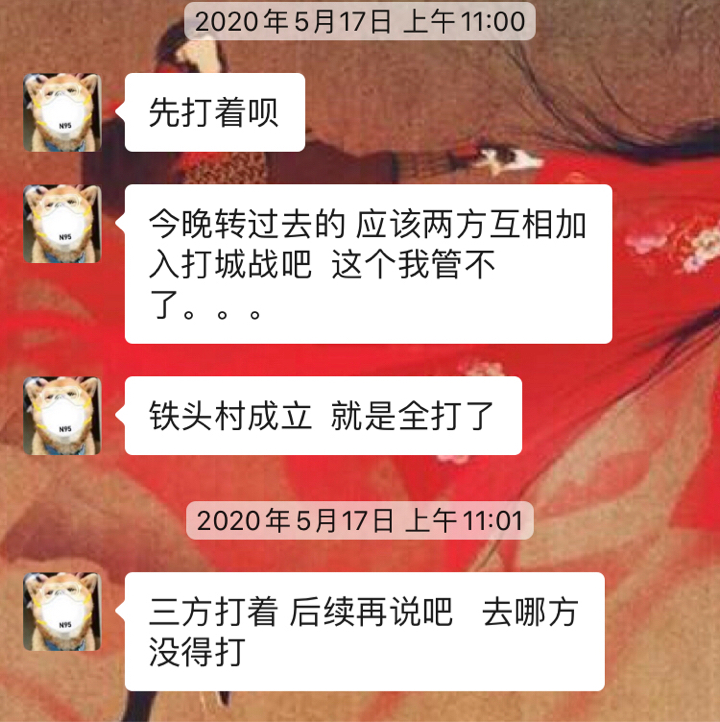View profile from avatar beside 铁头村成立 message
Viewport: 720px width, 722px height.
click(x=62, y=415)
